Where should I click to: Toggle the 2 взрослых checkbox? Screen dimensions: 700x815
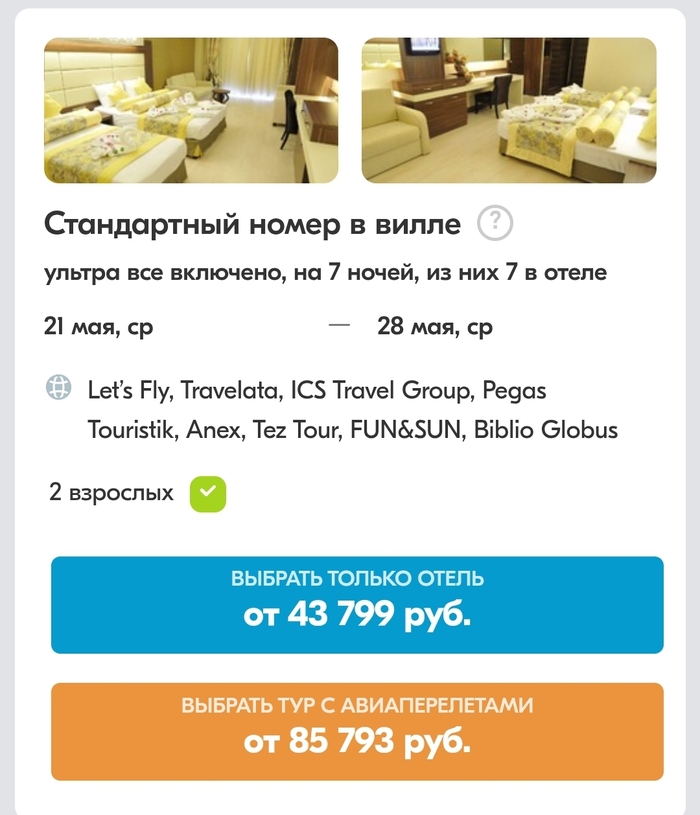208,493
